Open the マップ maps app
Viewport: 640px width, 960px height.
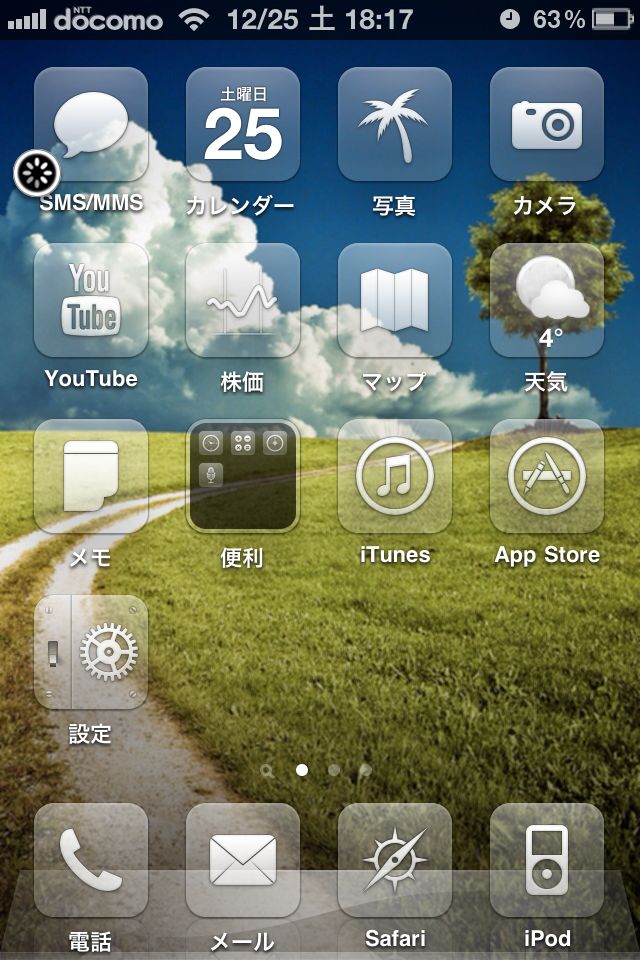[395, 300]
